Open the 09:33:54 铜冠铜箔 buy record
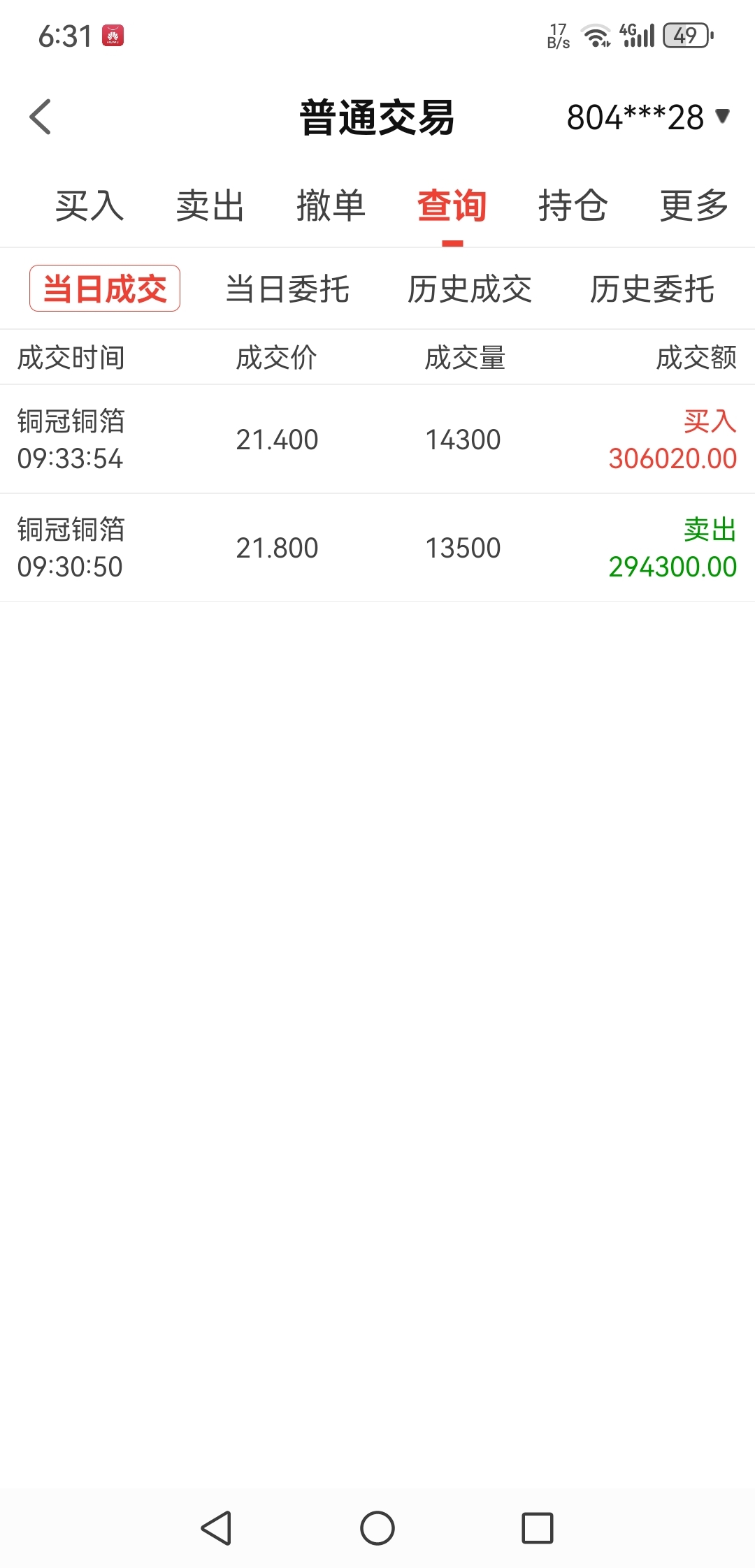This screenshot has height=1568, width=755. click(377, 440)
